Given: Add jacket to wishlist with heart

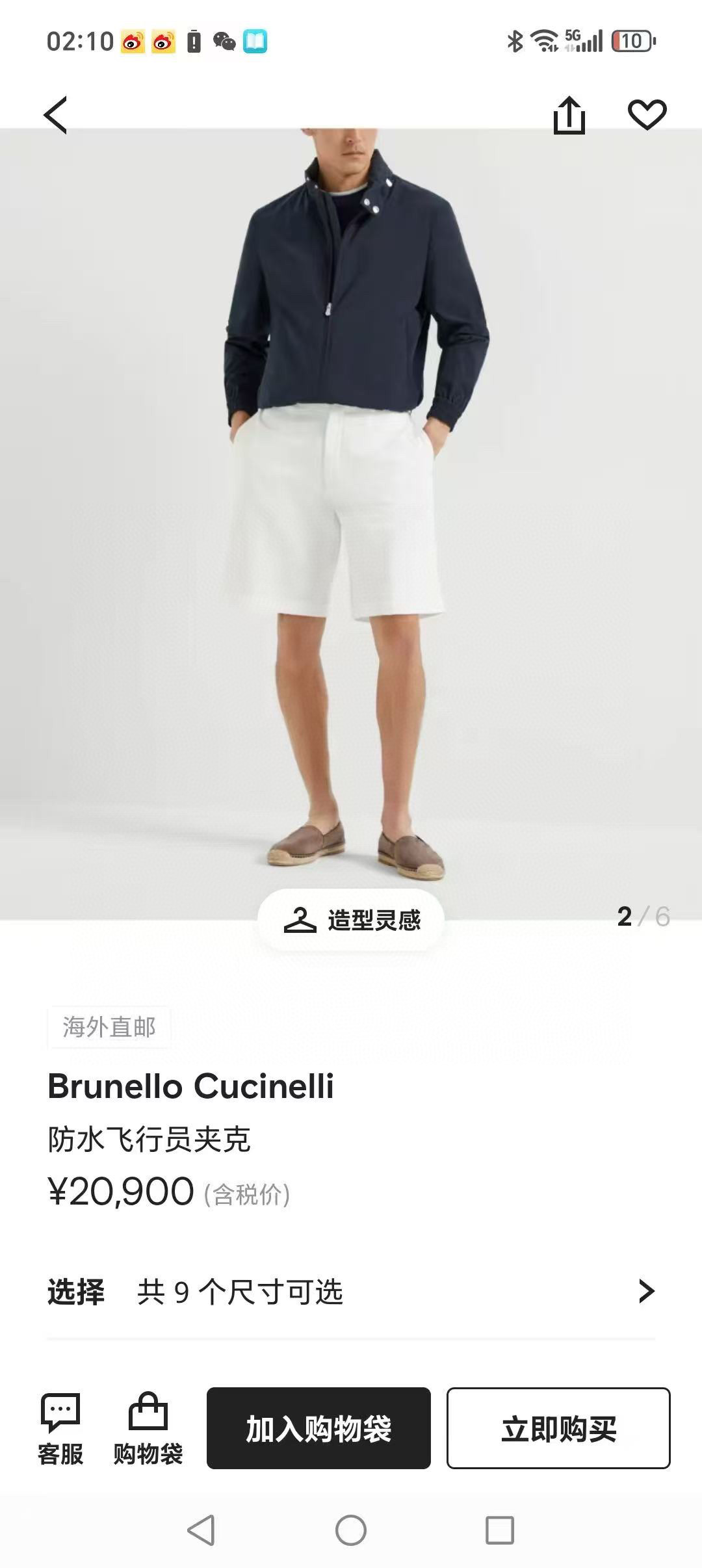Looking at the screenshot, I should [647, 115].
